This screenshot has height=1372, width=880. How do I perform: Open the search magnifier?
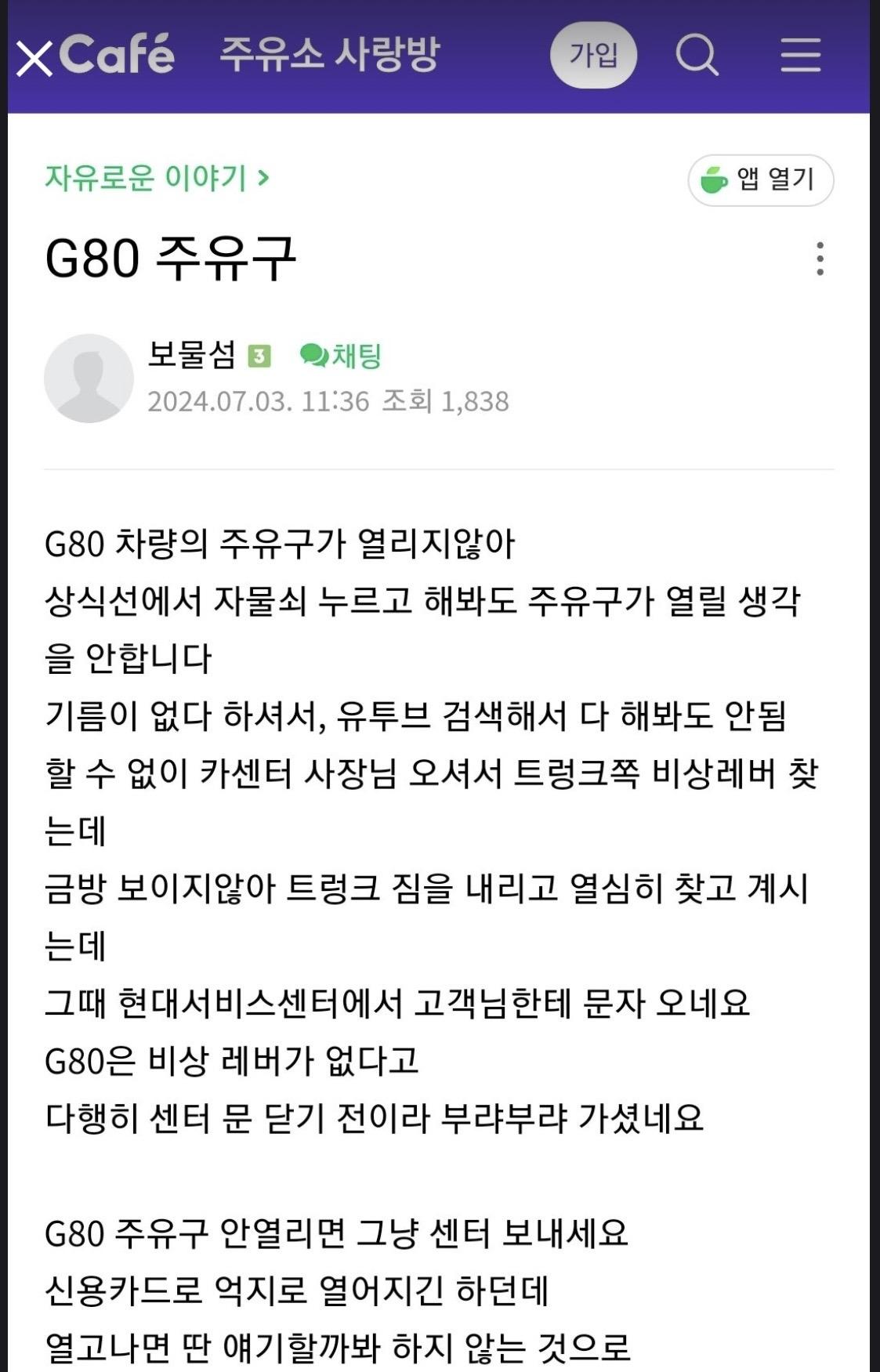pos(697,56)
